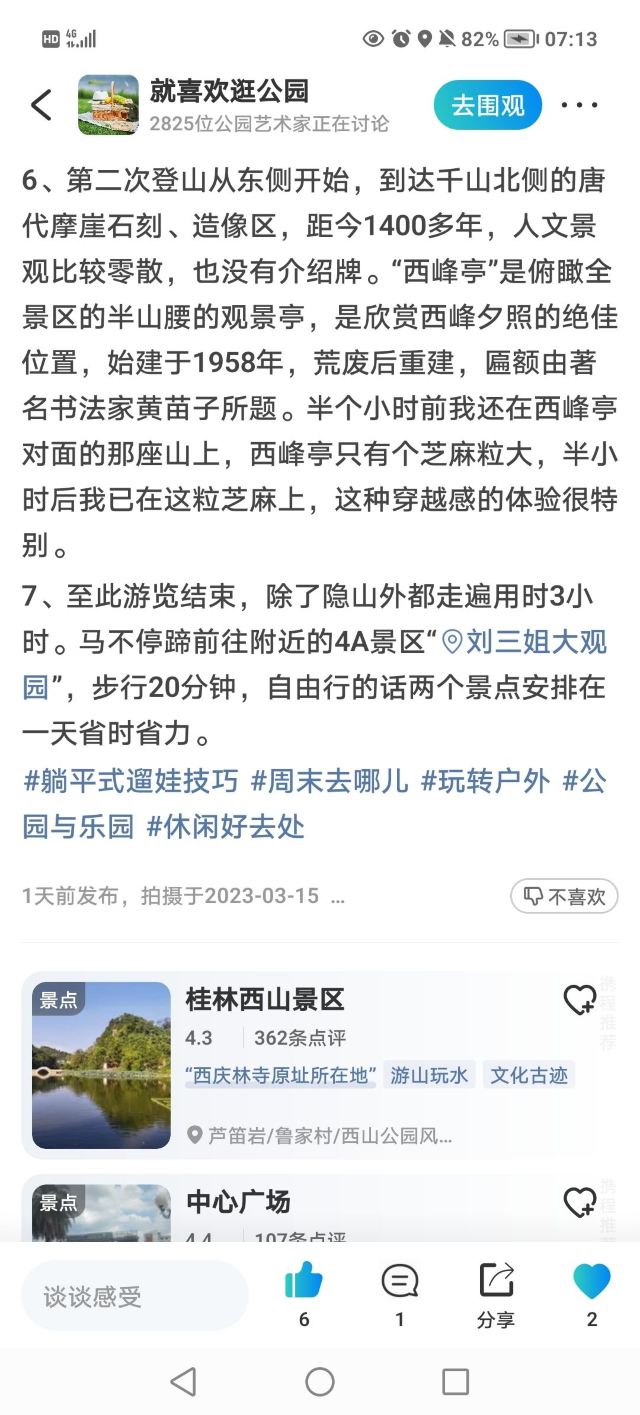The height and width of the screenshot is (1415, 640).
Task: Like this post with thumbs-up
Action: coord(304,1283)
